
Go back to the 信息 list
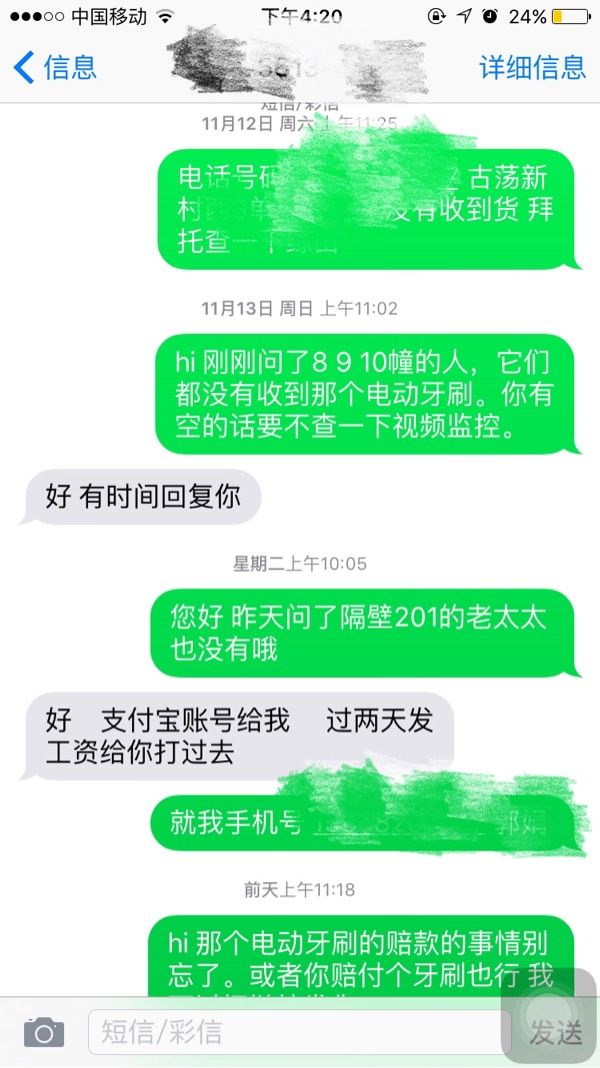coord(56,67)
